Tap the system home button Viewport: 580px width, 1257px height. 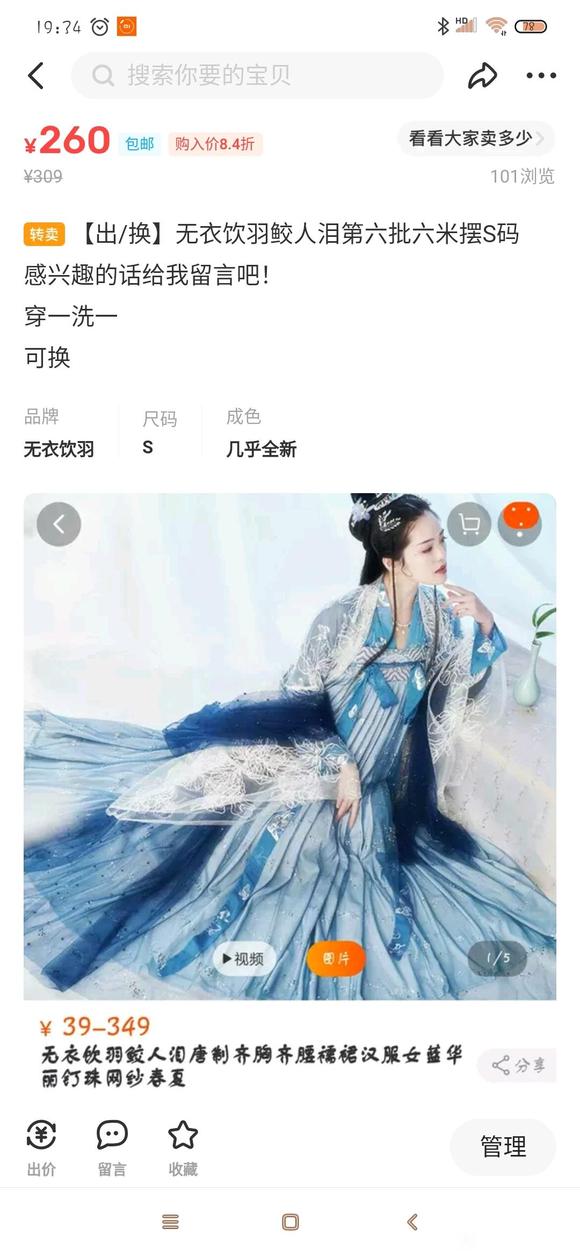click(290, 1222)
